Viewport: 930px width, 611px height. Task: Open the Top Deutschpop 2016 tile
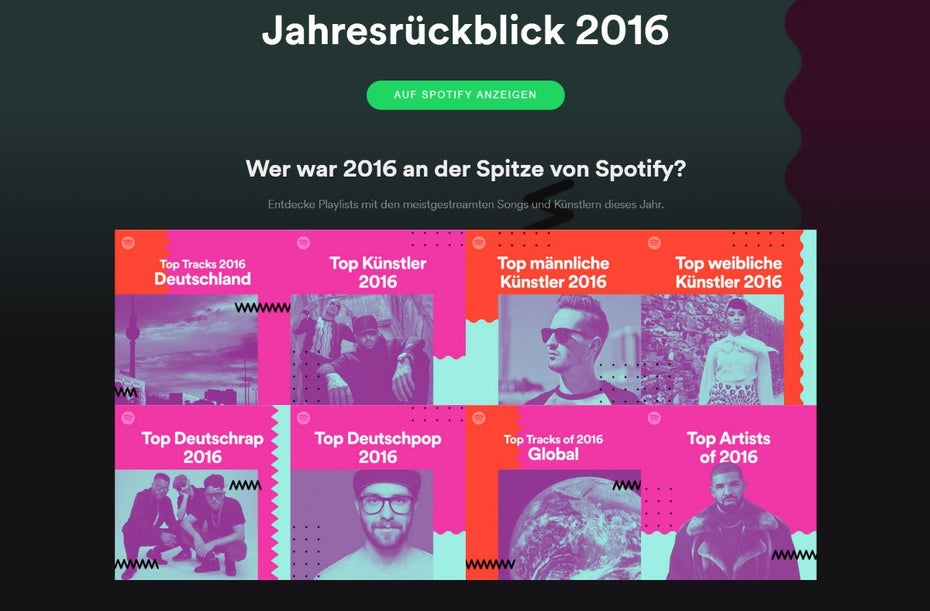pos(377,492)
